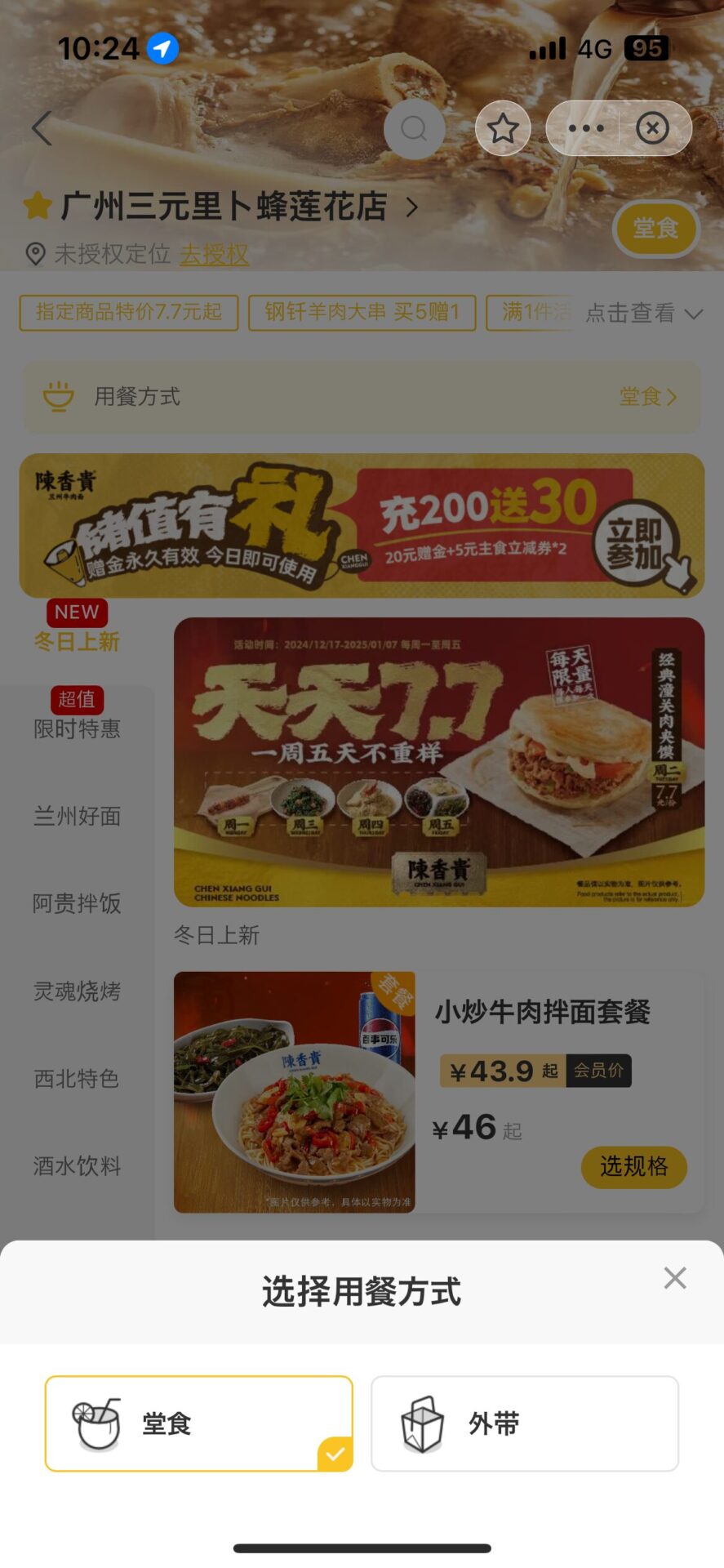Viewport: 724px width, 1568px height.
Task: Open the search icon
Action: tap(414, 128)
